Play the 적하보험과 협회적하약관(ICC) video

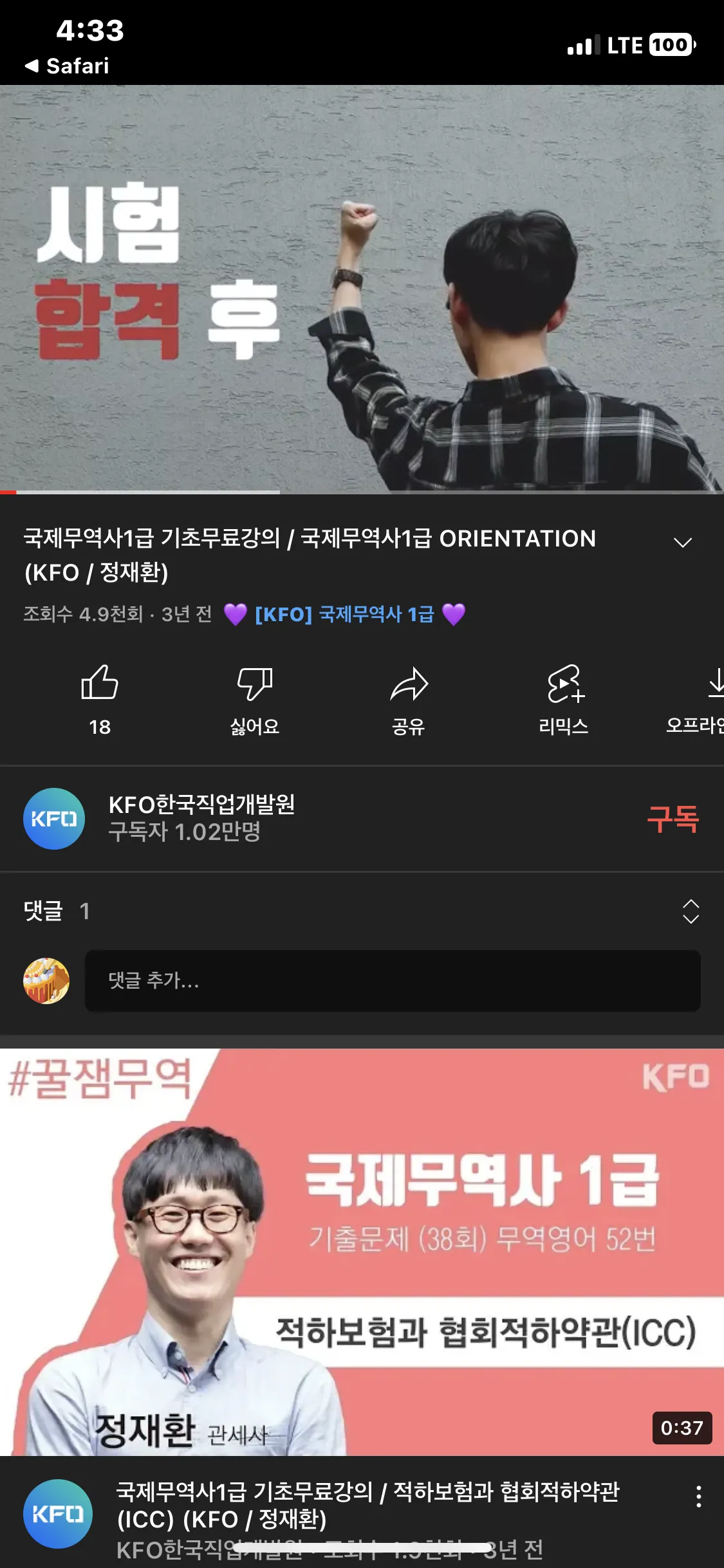click(x=362, y=1252)
